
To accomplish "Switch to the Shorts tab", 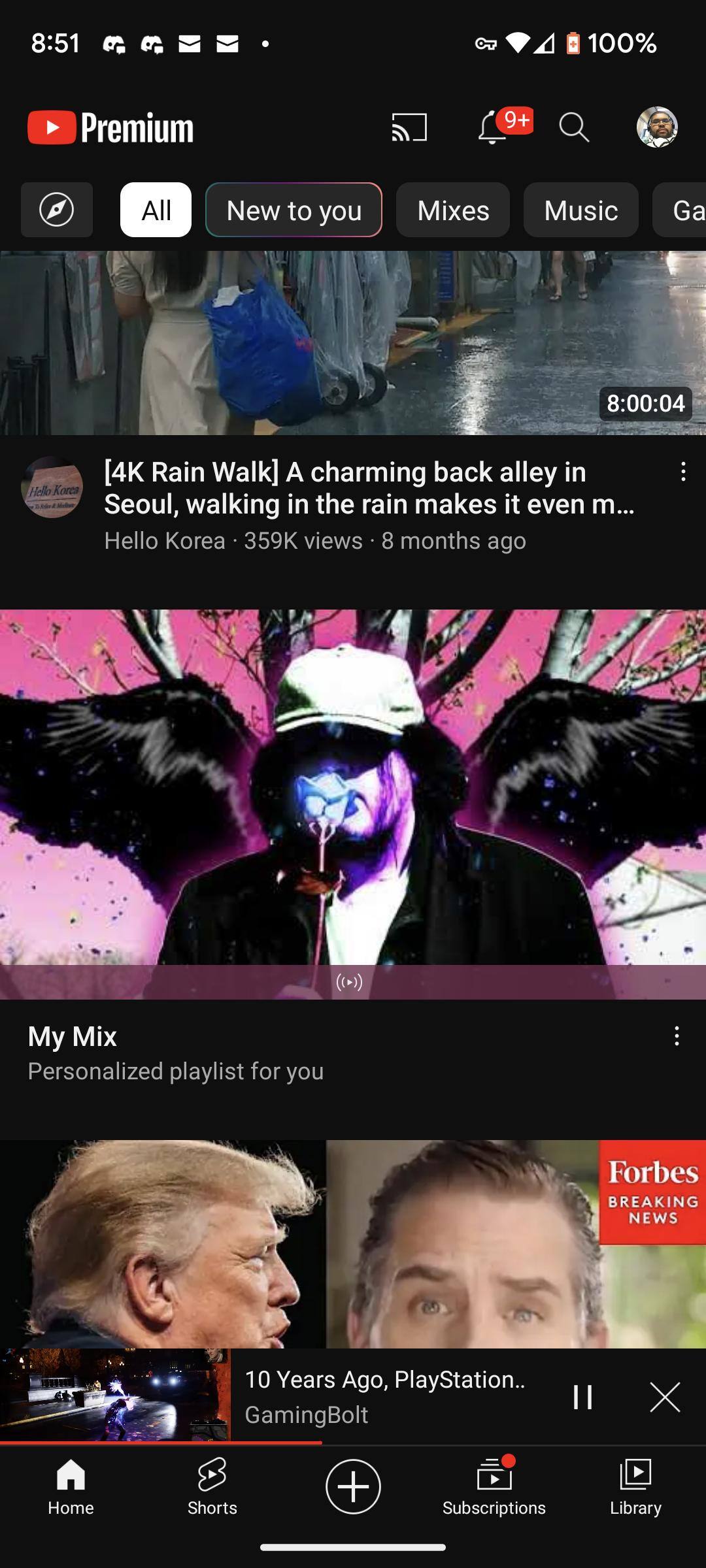I will tap(212, 1487).
